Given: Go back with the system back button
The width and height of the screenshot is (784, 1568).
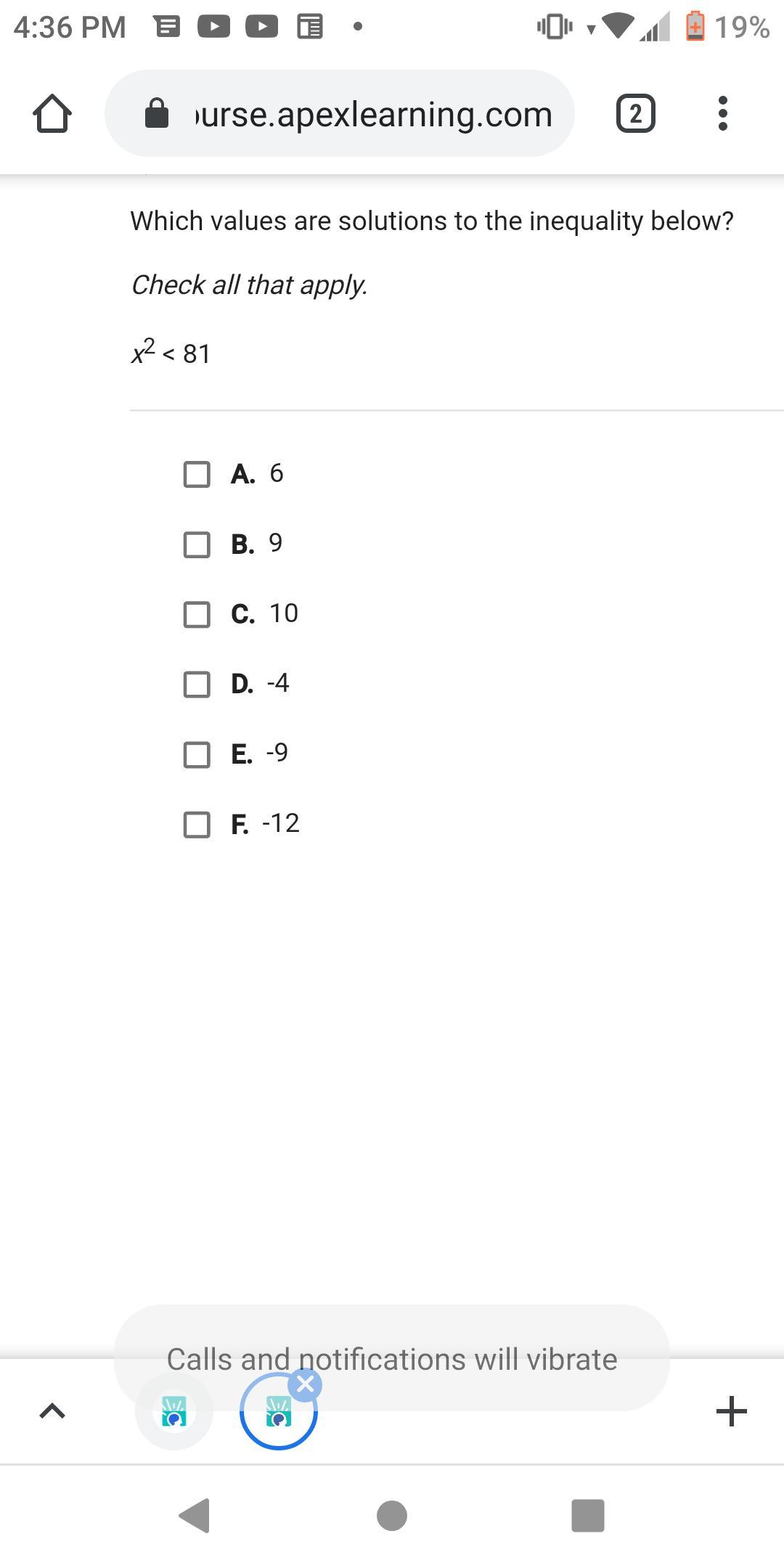Looking at the screenshot, I should coord(195,1516).
